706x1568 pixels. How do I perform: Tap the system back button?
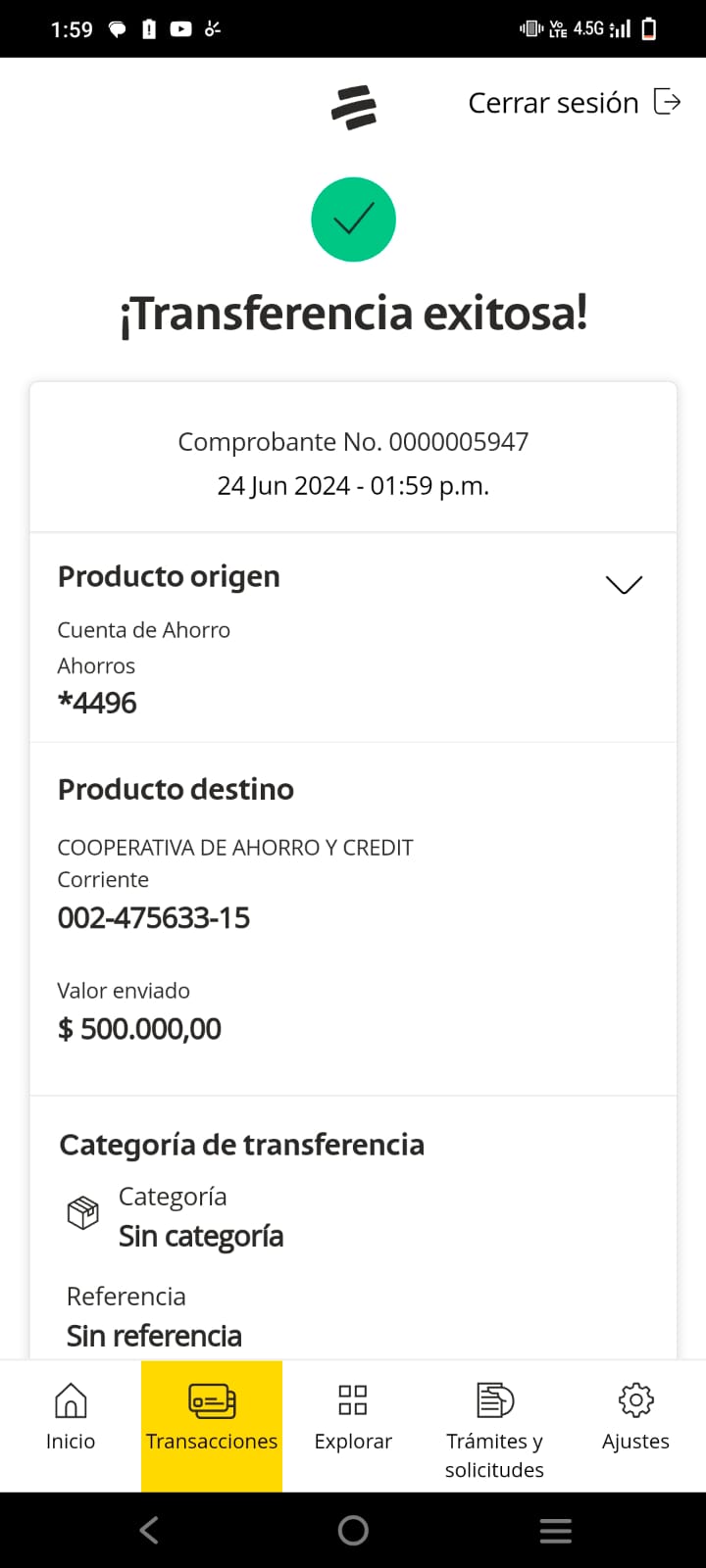(x=149, y=1530)
